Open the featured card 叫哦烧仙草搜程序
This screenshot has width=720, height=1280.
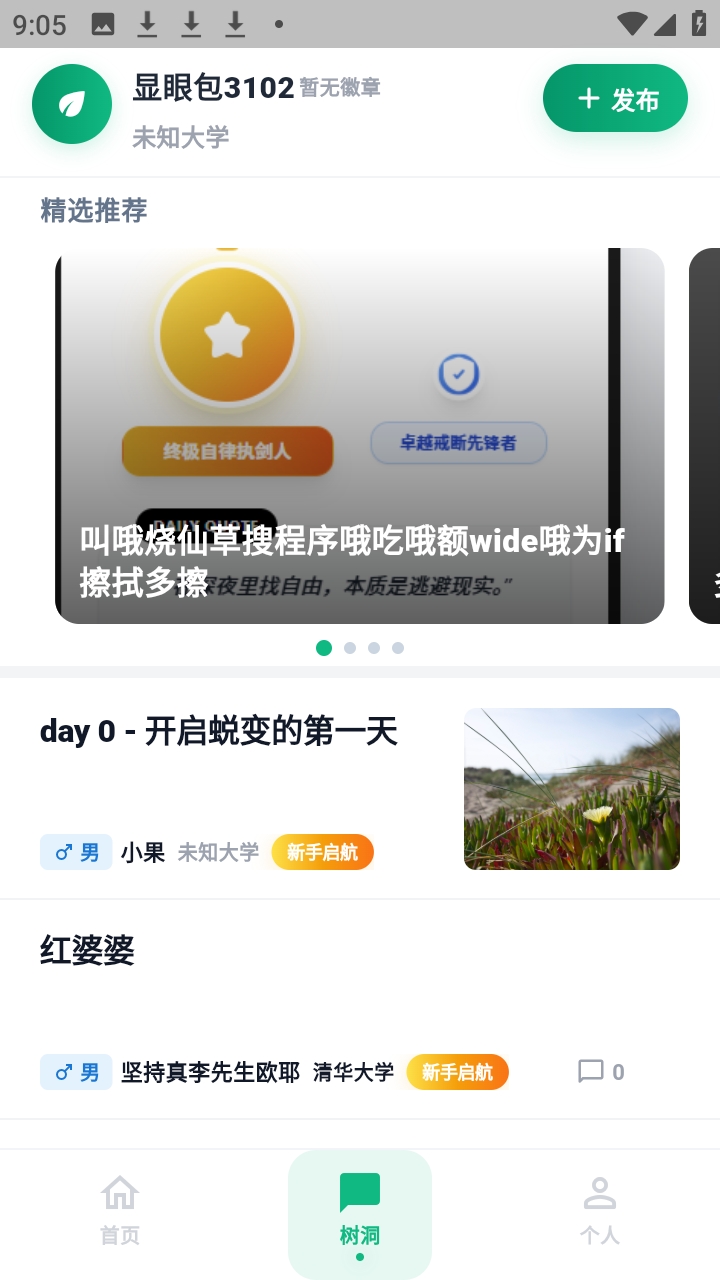pos(360,436)
